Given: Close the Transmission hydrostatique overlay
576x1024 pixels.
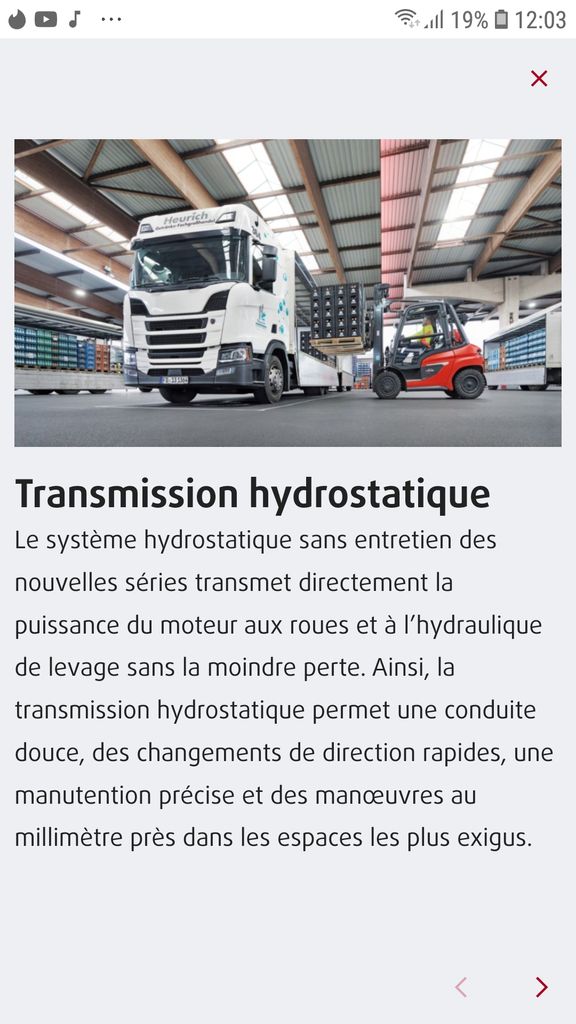Looking at the screenshot, I should pos(539,78).
